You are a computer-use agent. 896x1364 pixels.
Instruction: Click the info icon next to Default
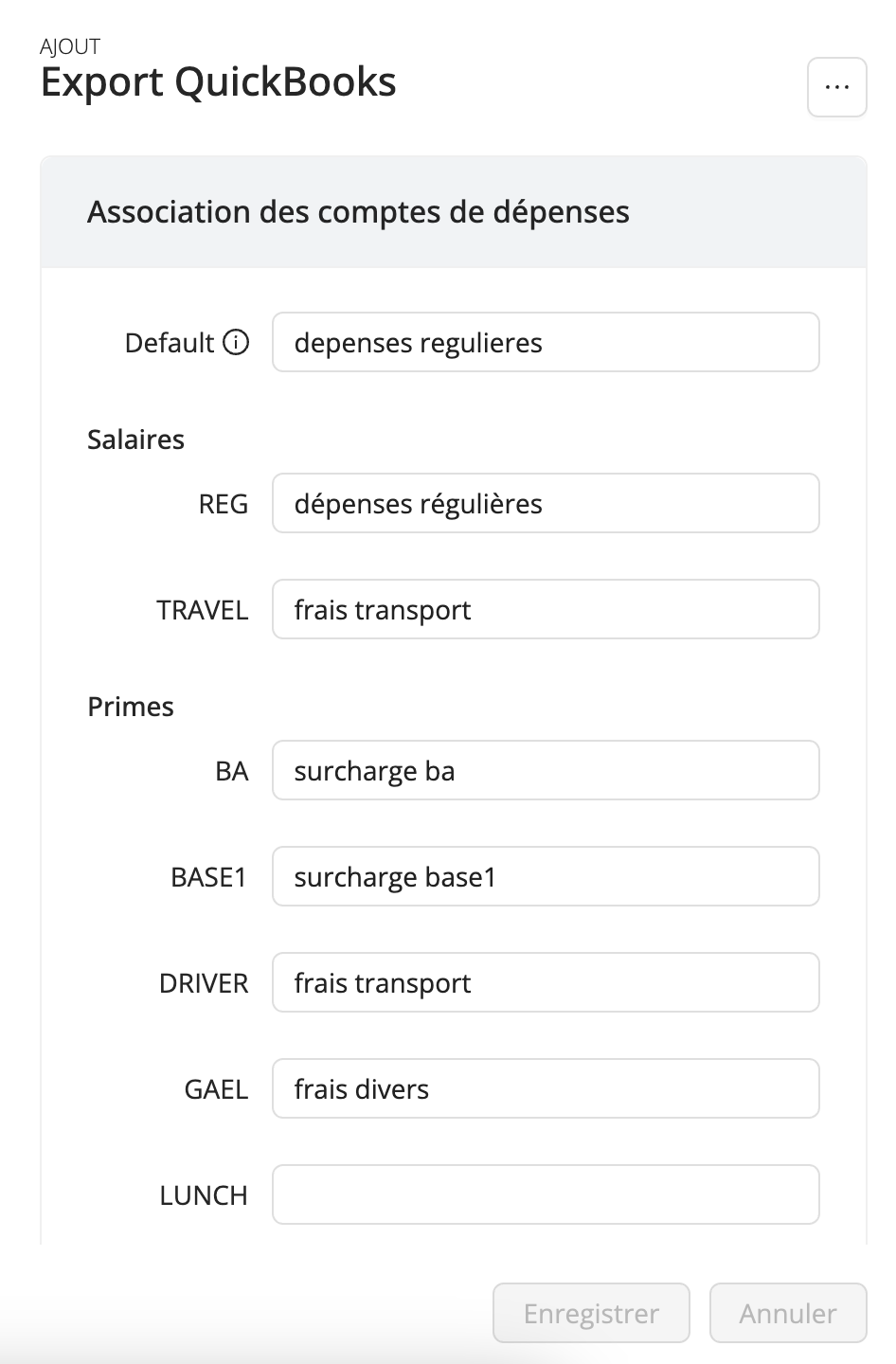(237, 342)
